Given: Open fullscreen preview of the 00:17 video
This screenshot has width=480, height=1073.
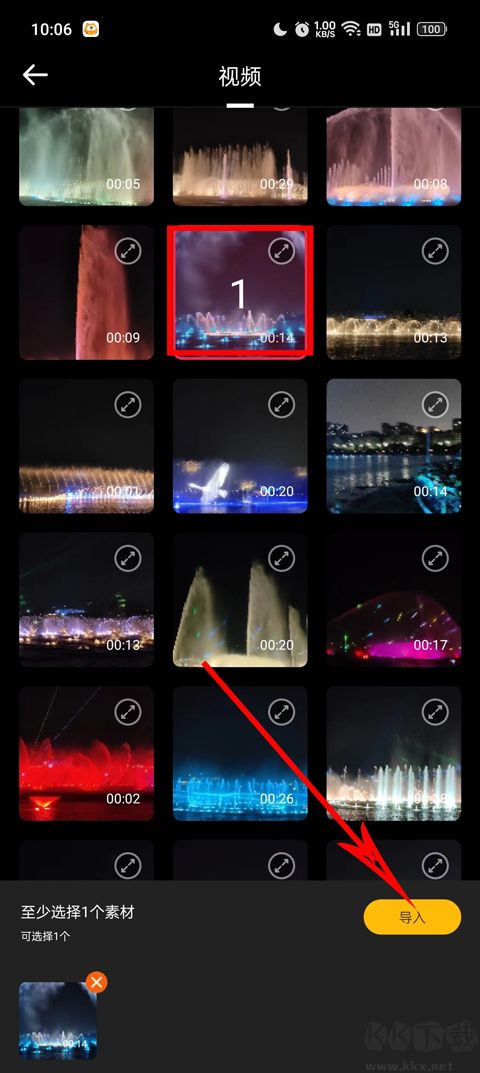Looking at the screenshot, I should click(435, 558).
